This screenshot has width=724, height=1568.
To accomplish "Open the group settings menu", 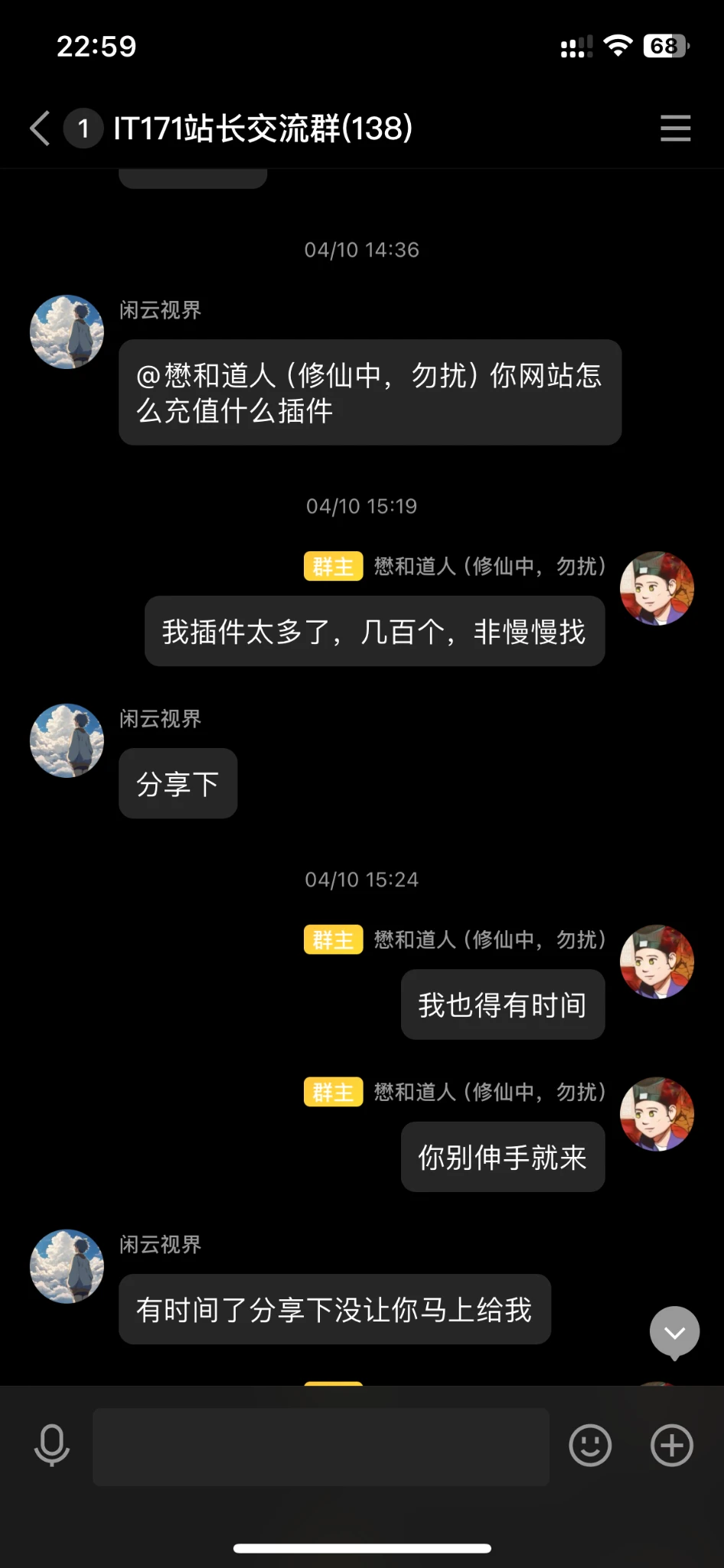I will 675,128.
